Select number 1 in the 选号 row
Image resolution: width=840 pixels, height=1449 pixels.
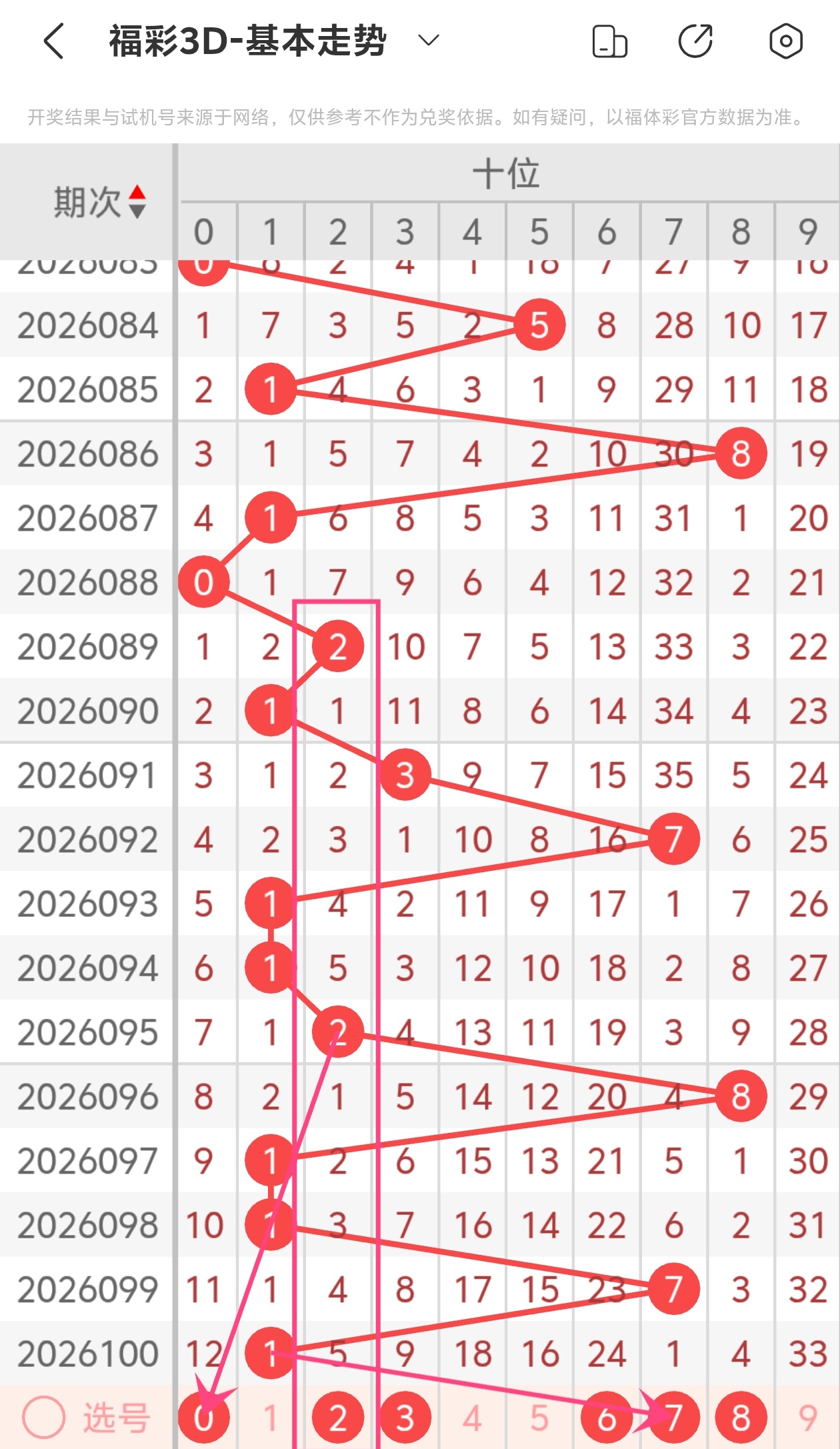click(x=270, y=1418)
